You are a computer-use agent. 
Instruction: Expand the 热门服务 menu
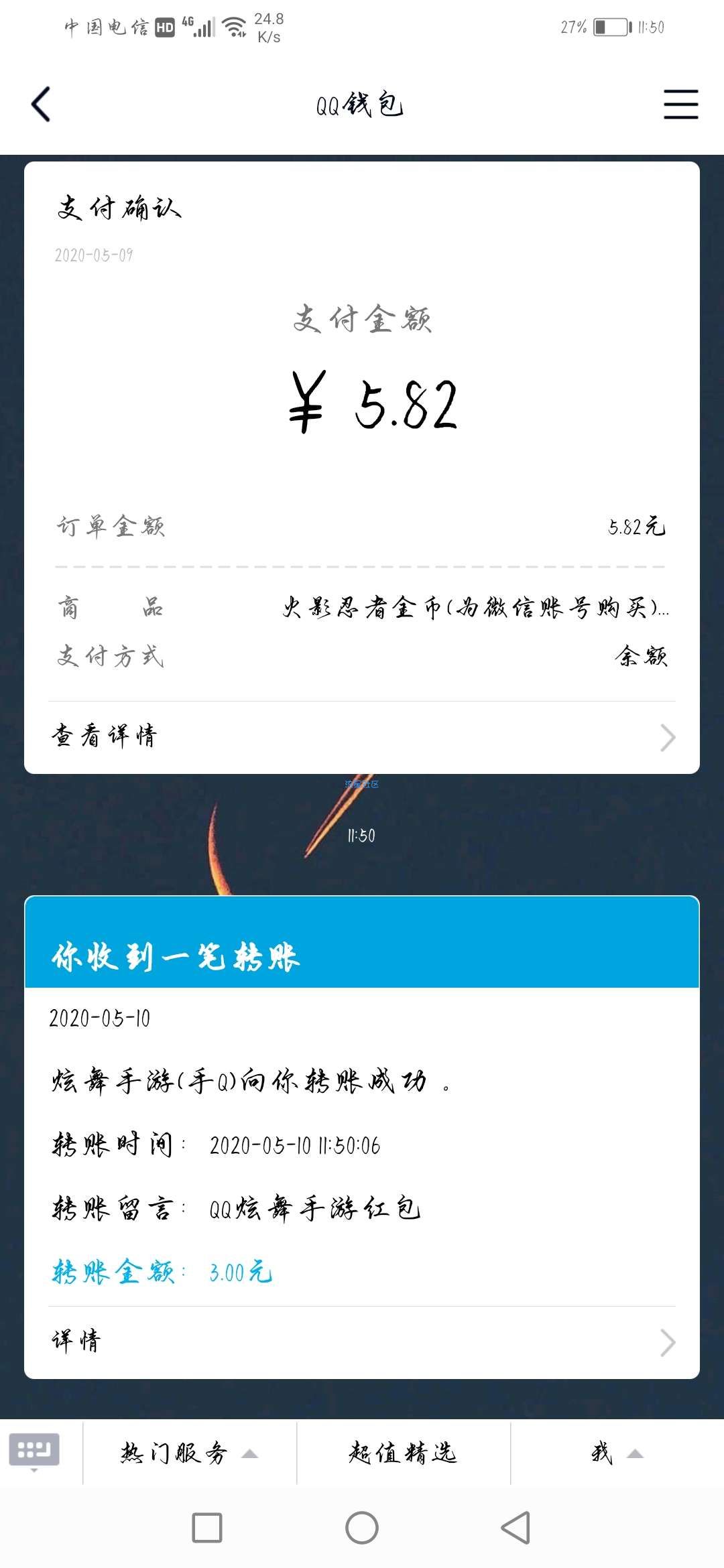pyautogui.click(x=189, y=1453)
